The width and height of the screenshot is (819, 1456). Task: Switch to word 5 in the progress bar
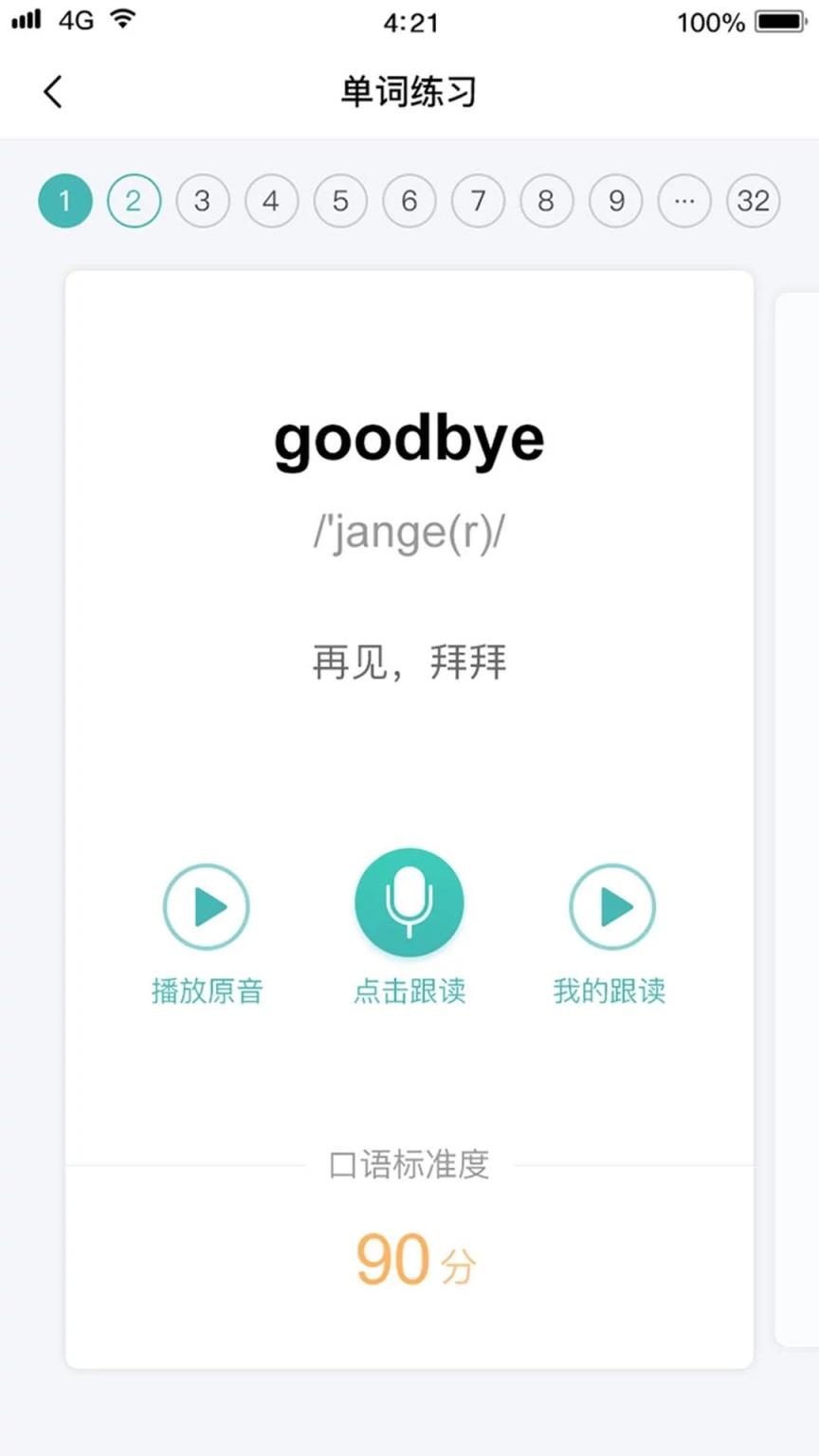tap(339, 201)
